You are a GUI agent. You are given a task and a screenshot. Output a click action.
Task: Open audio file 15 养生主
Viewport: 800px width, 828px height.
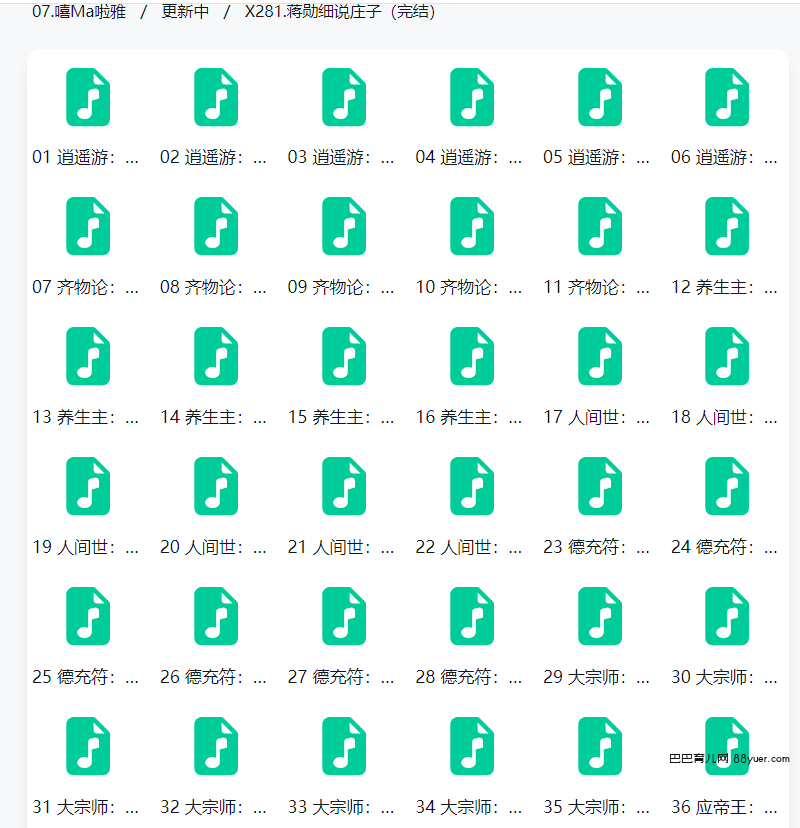pyautogui.click(x=344, y=356)
